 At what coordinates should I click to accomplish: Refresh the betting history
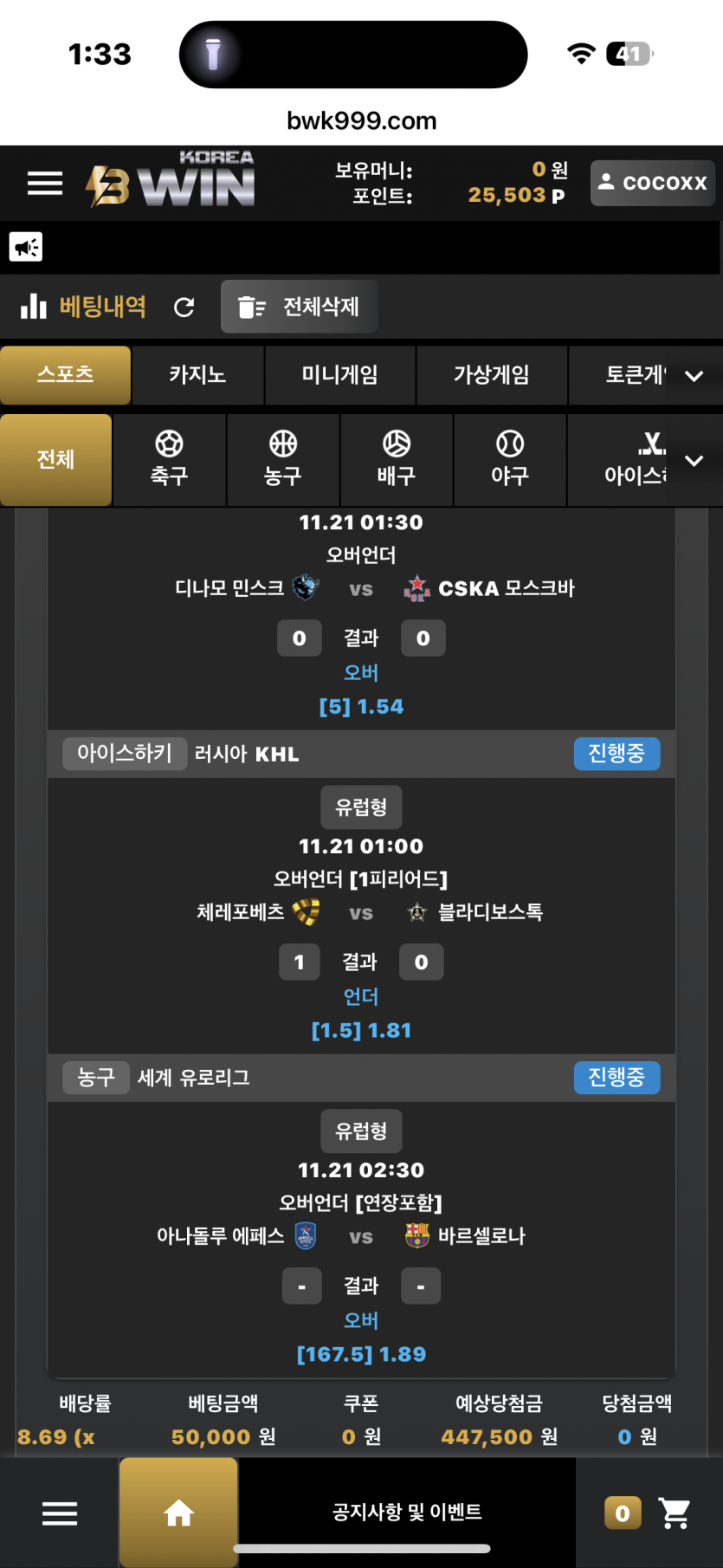[x=184, y=308]
